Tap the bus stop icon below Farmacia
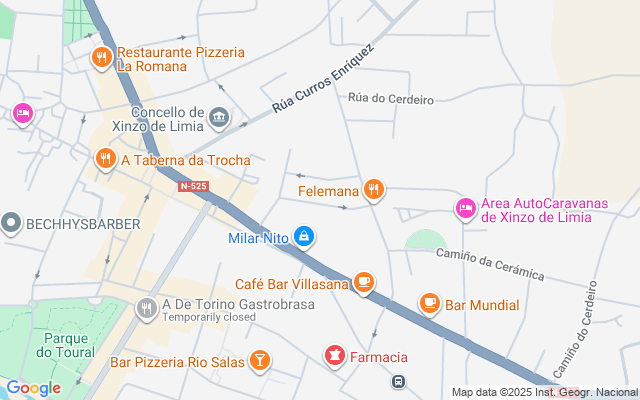 coord(399,382)
